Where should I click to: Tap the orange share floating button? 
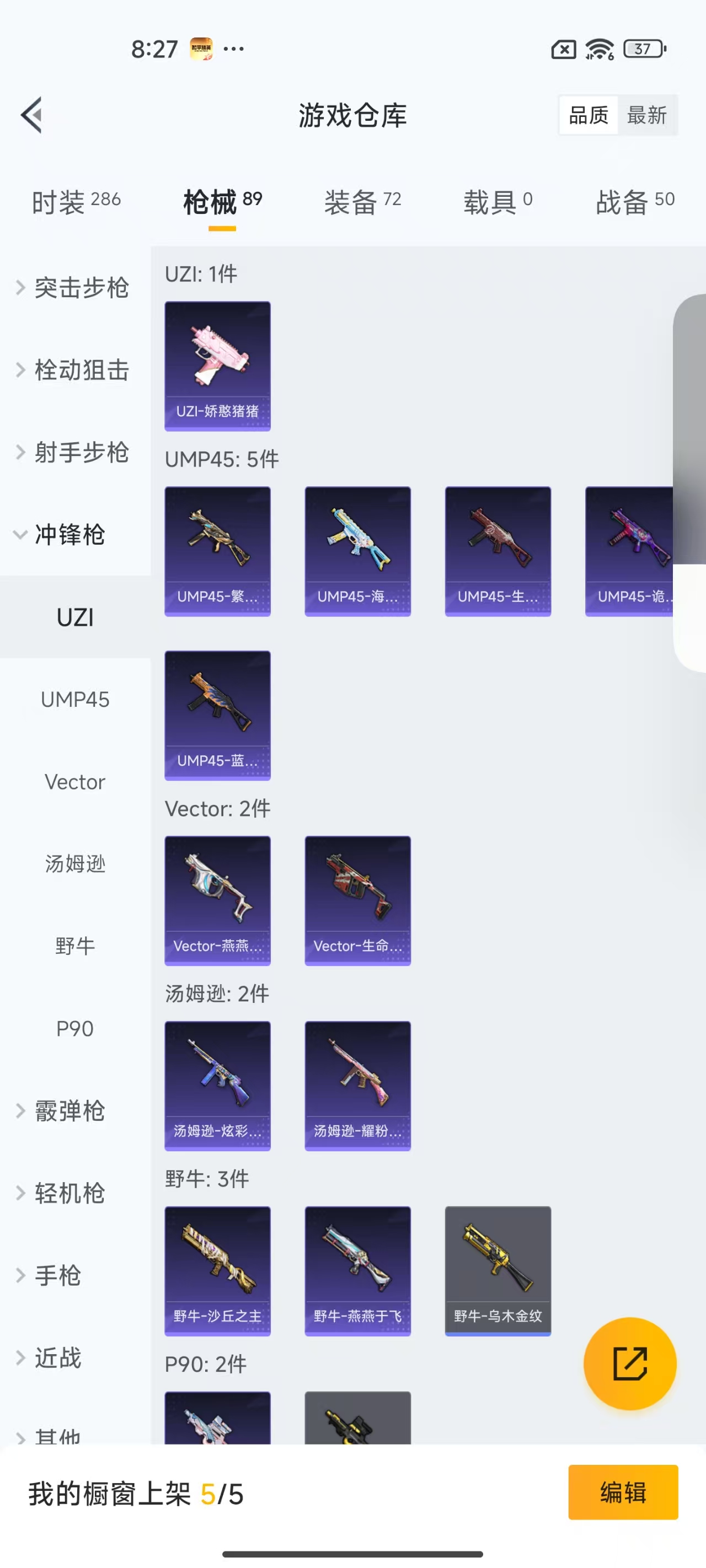(629, 1363)
